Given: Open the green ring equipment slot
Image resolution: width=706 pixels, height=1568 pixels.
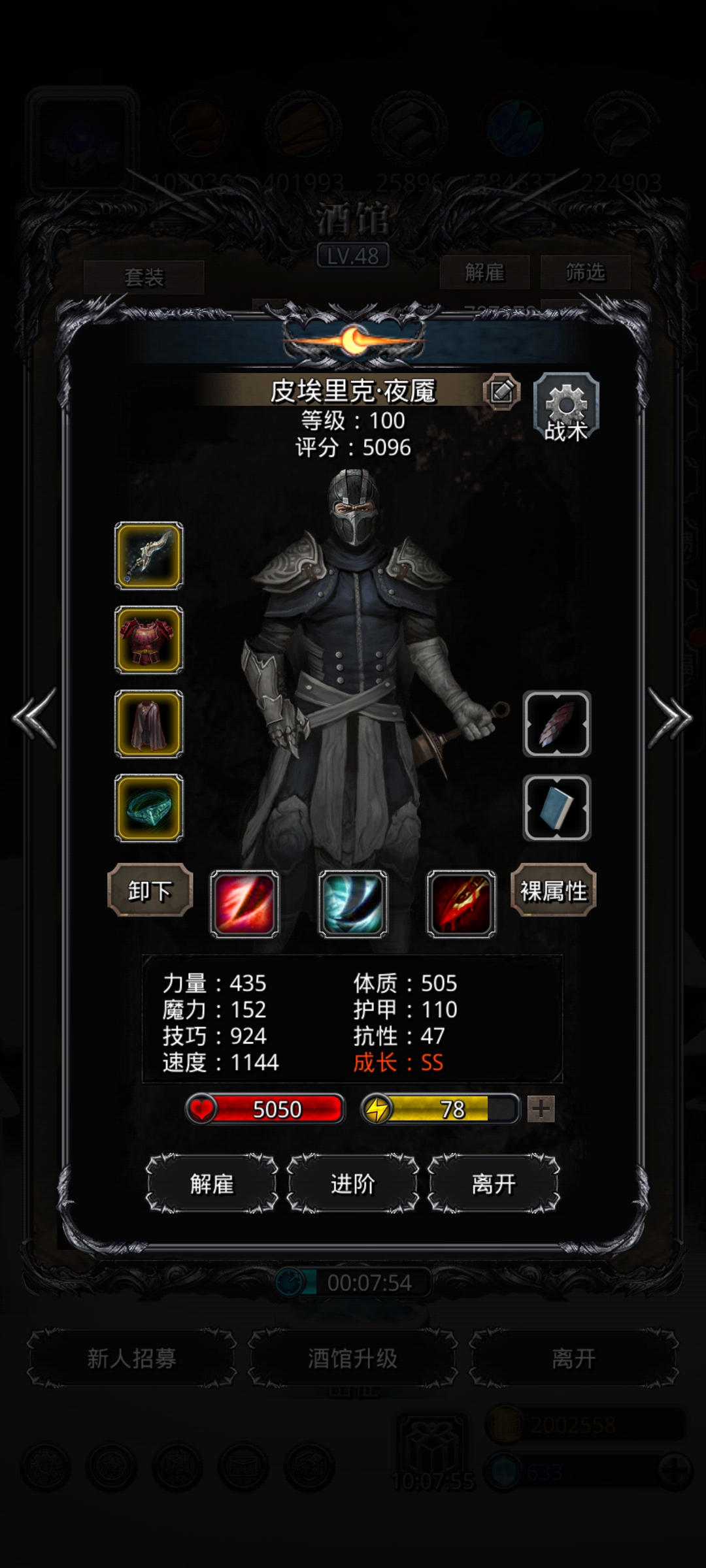Looking at the screenshot, I should 149,808.
